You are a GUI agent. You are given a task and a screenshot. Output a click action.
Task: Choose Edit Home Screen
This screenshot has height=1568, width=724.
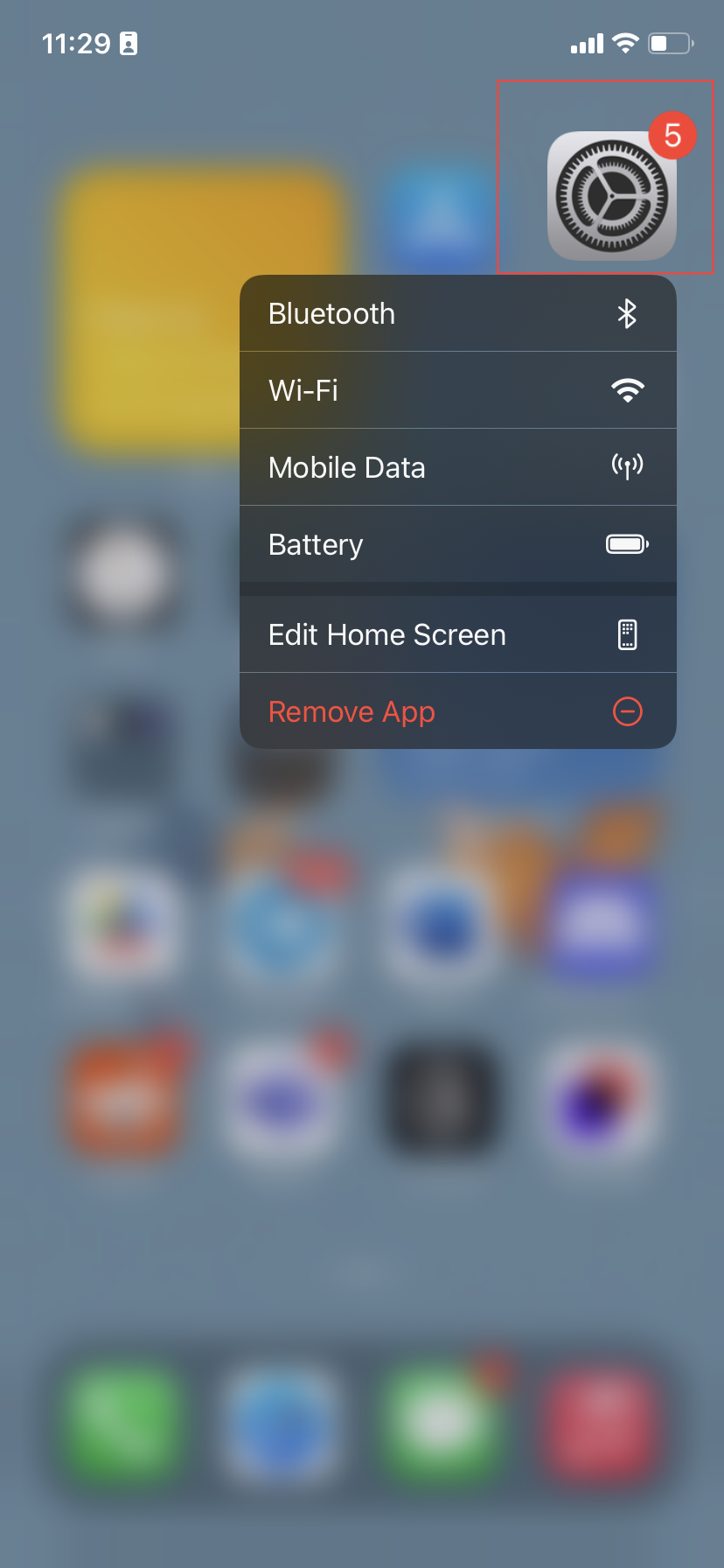457,634
